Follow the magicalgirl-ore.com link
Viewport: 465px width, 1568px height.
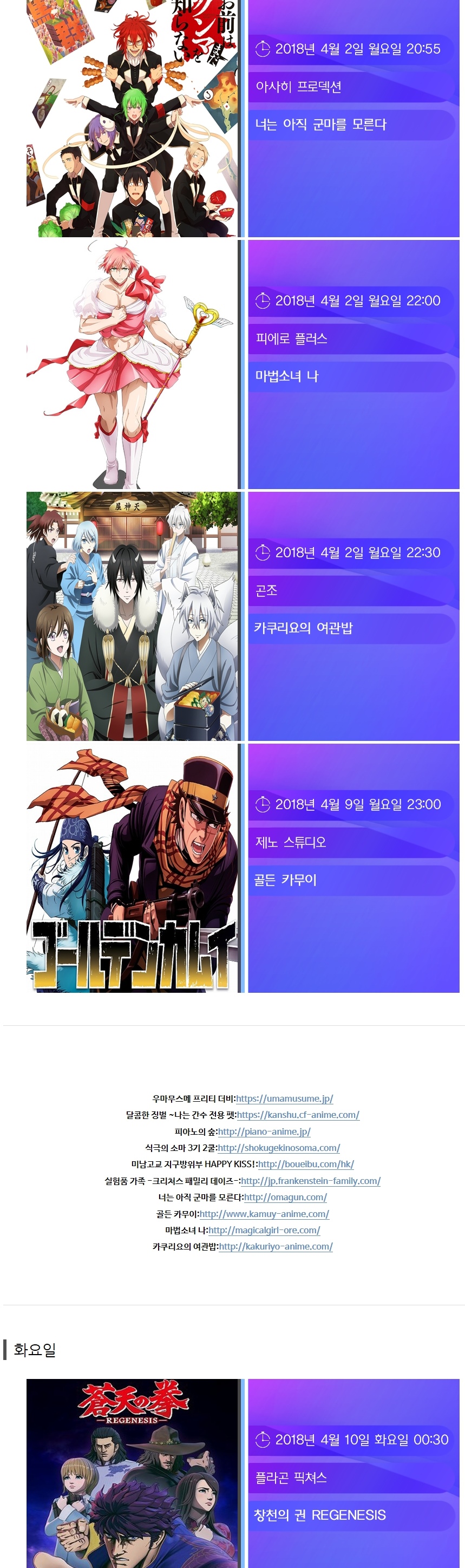pos(264,1229)
